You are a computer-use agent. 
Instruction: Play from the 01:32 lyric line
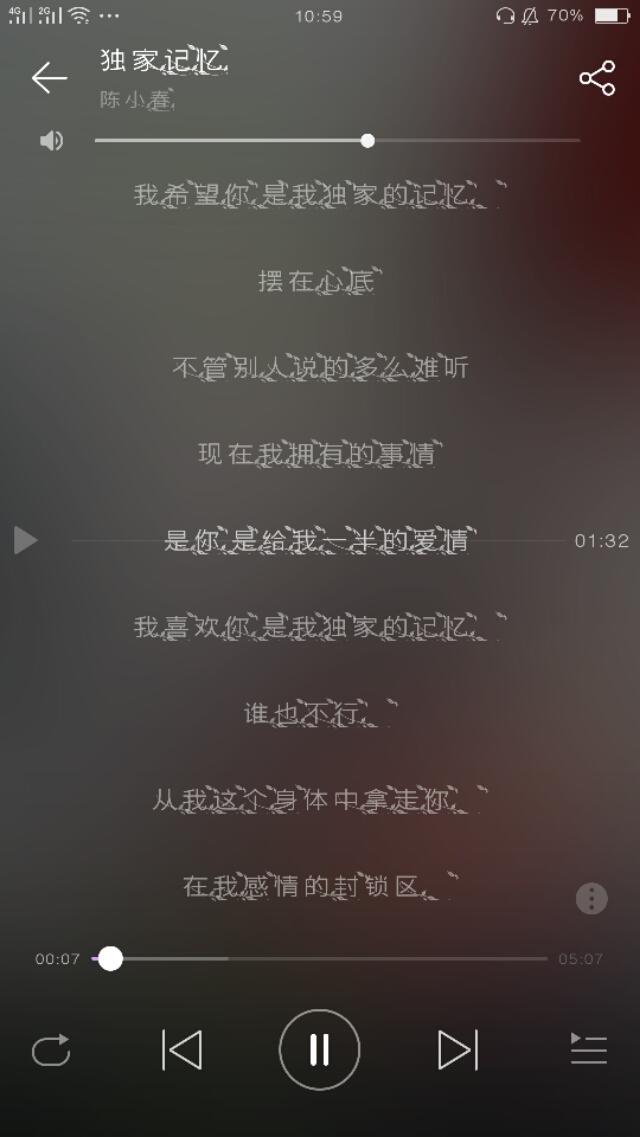[x=25, y=541]
